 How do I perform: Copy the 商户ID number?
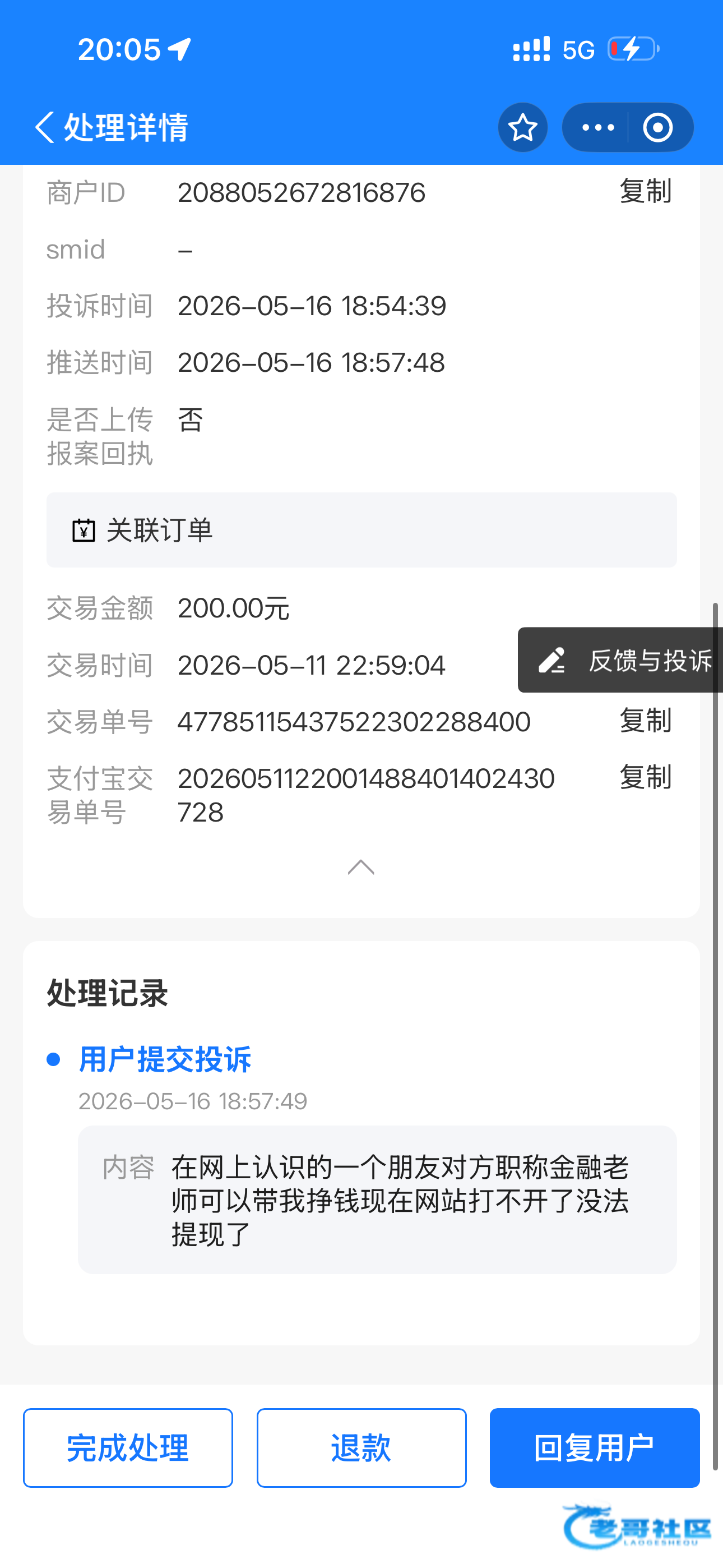pyautogui.click(x=645, y=191)
